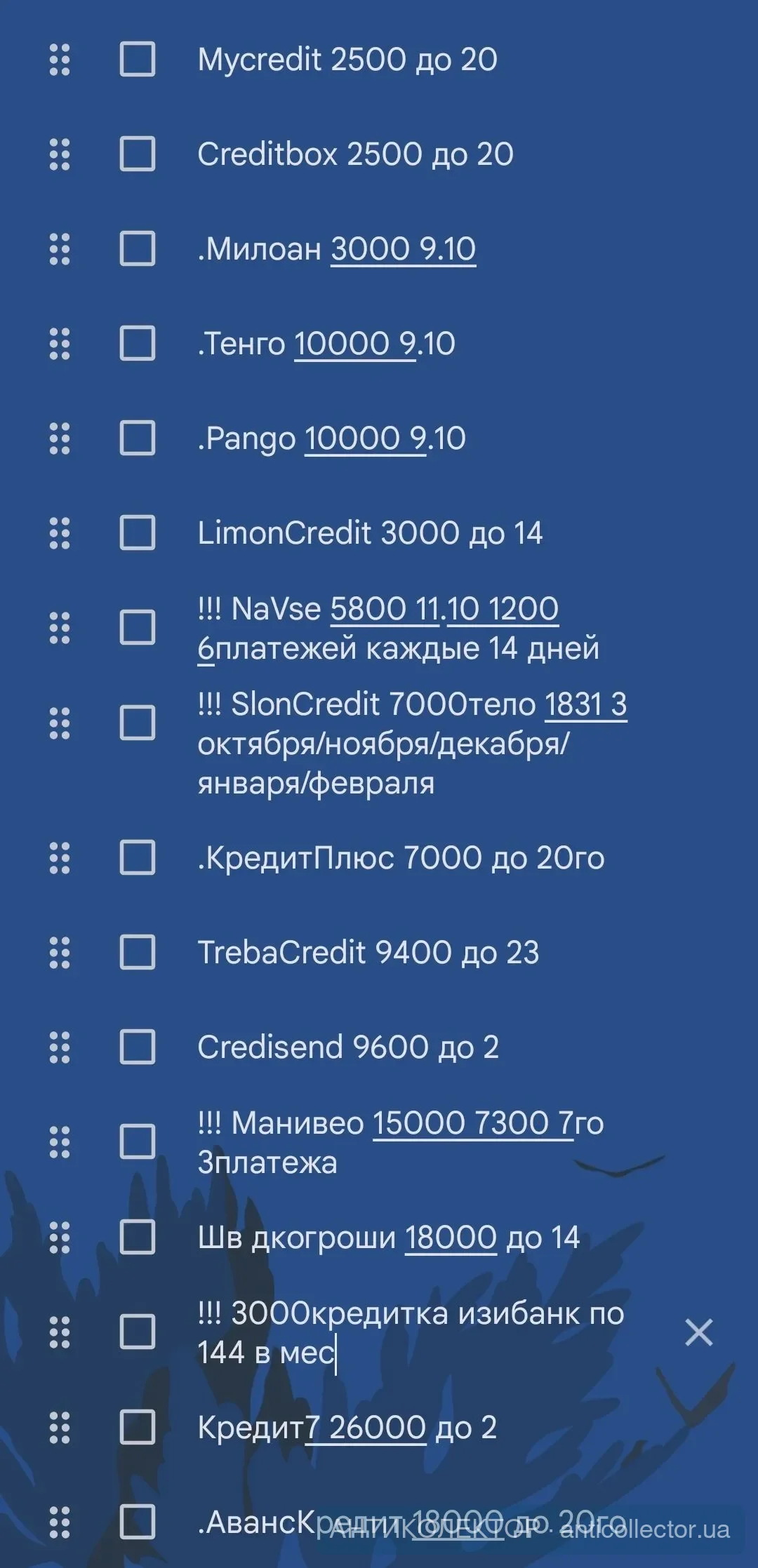Viewport: 758px width, 1568px height.
Task: Mark LimonCredit 3000 до 14 as completed
Action: coord(138,532)
